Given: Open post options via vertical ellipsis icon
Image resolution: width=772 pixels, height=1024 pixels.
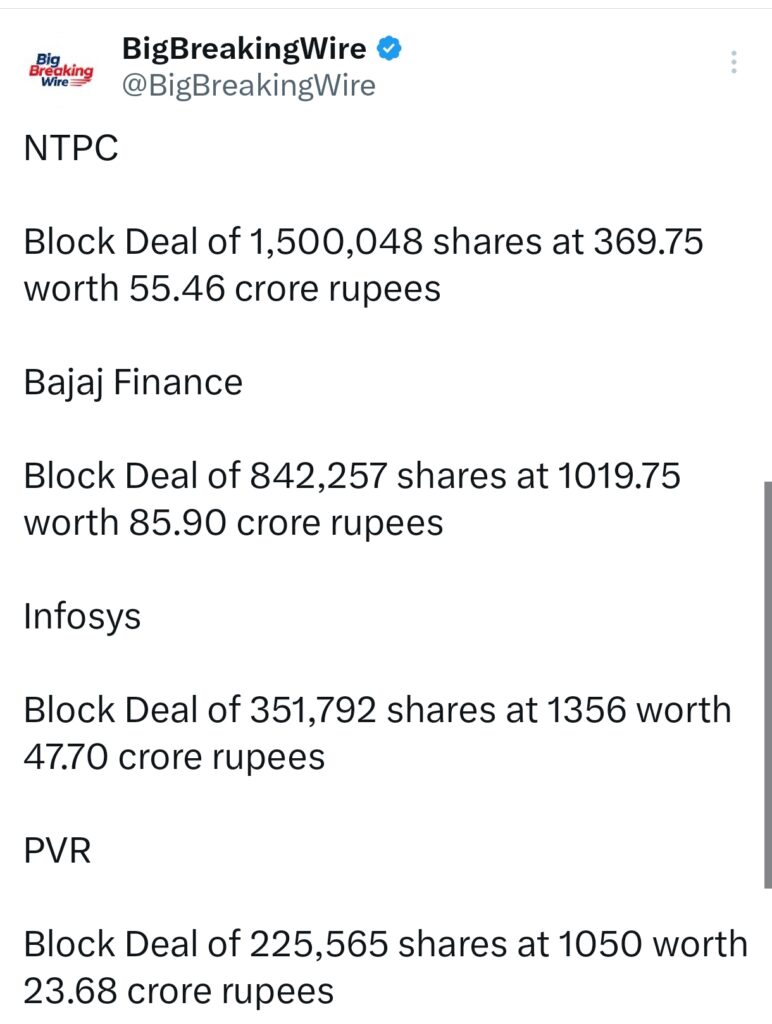Looking at the screenshot, I should coord(733,62).
